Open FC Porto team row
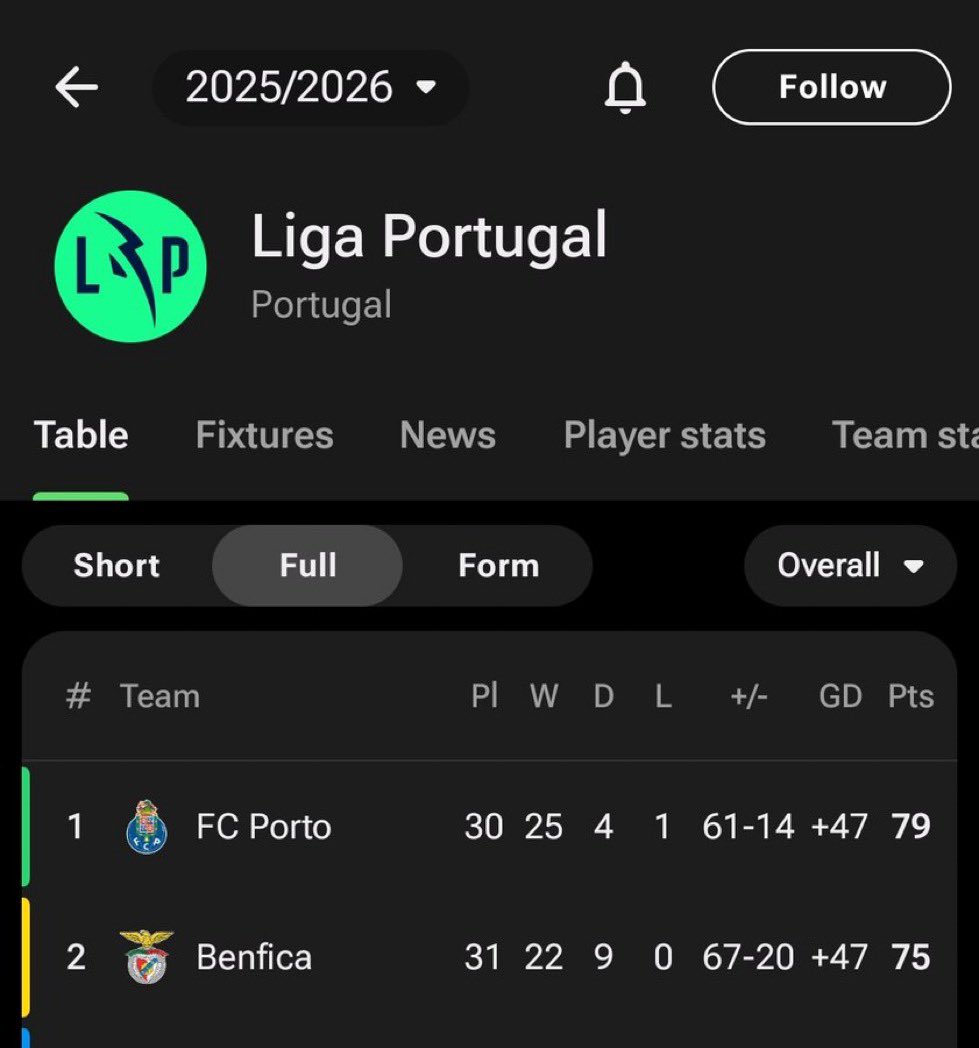979x1048 pixels. pos(264,827)
